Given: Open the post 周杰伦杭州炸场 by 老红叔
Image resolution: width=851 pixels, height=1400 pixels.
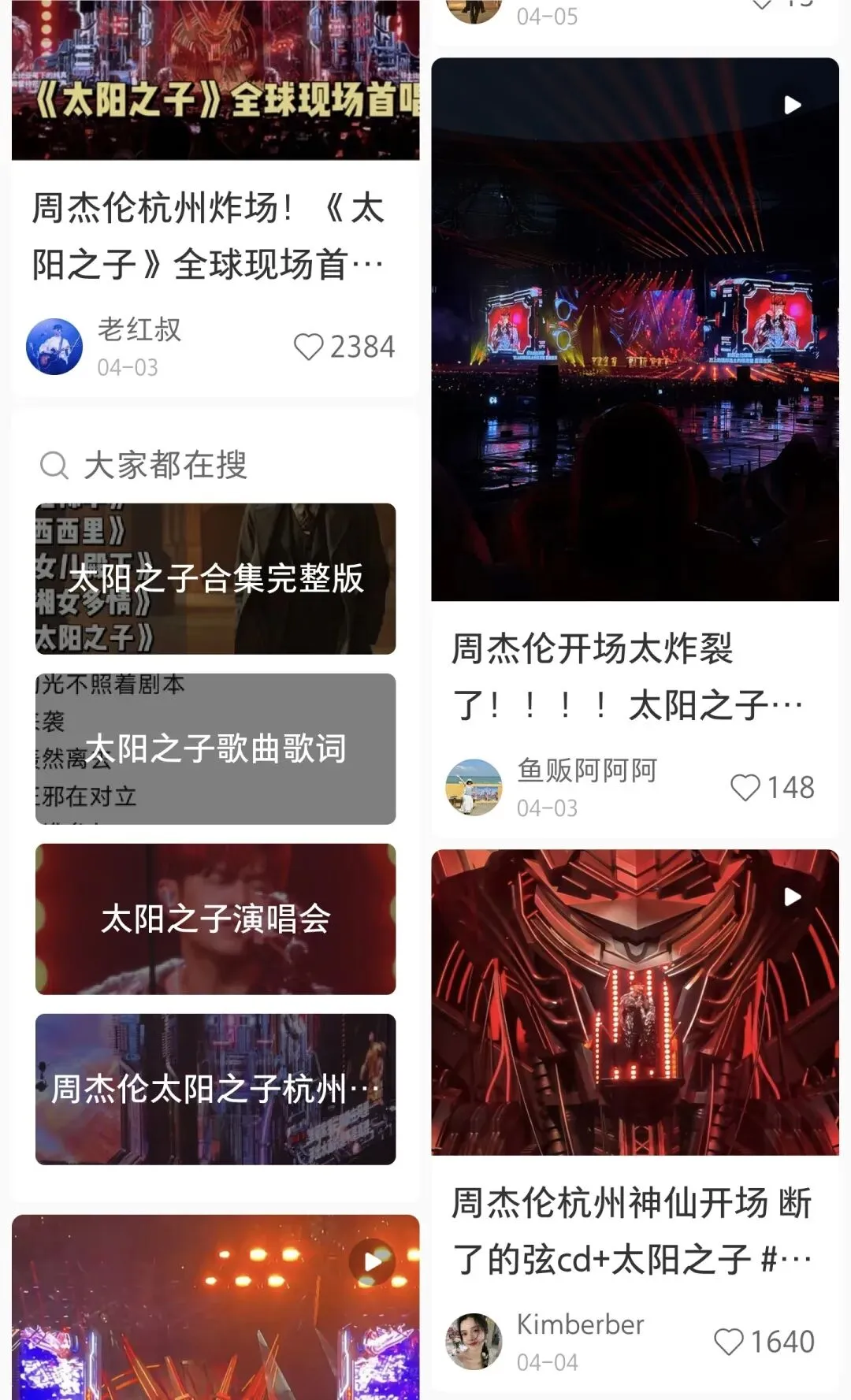Looking at the screenshot, I should point(208,236).
